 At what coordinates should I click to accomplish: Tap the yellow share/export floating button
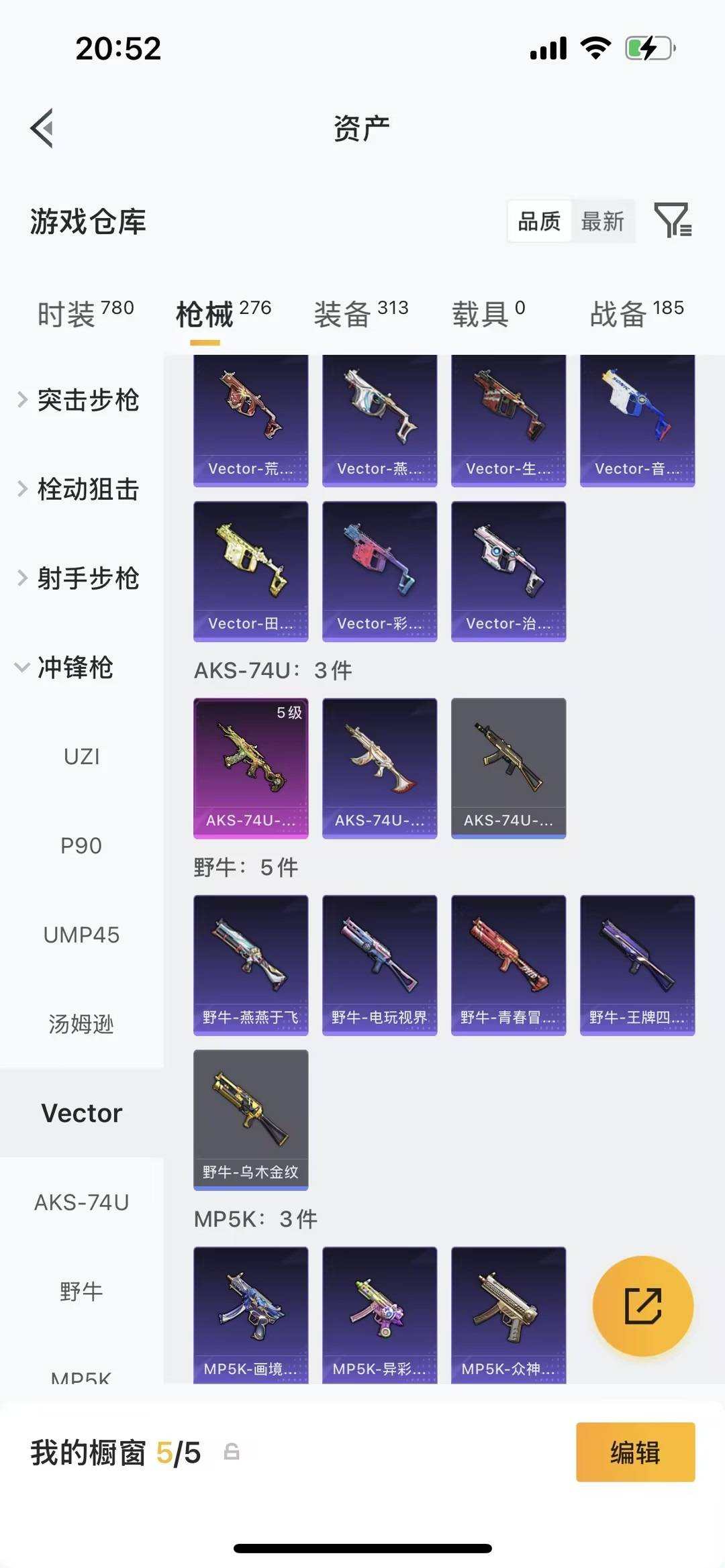click(x=643, y=1305)
